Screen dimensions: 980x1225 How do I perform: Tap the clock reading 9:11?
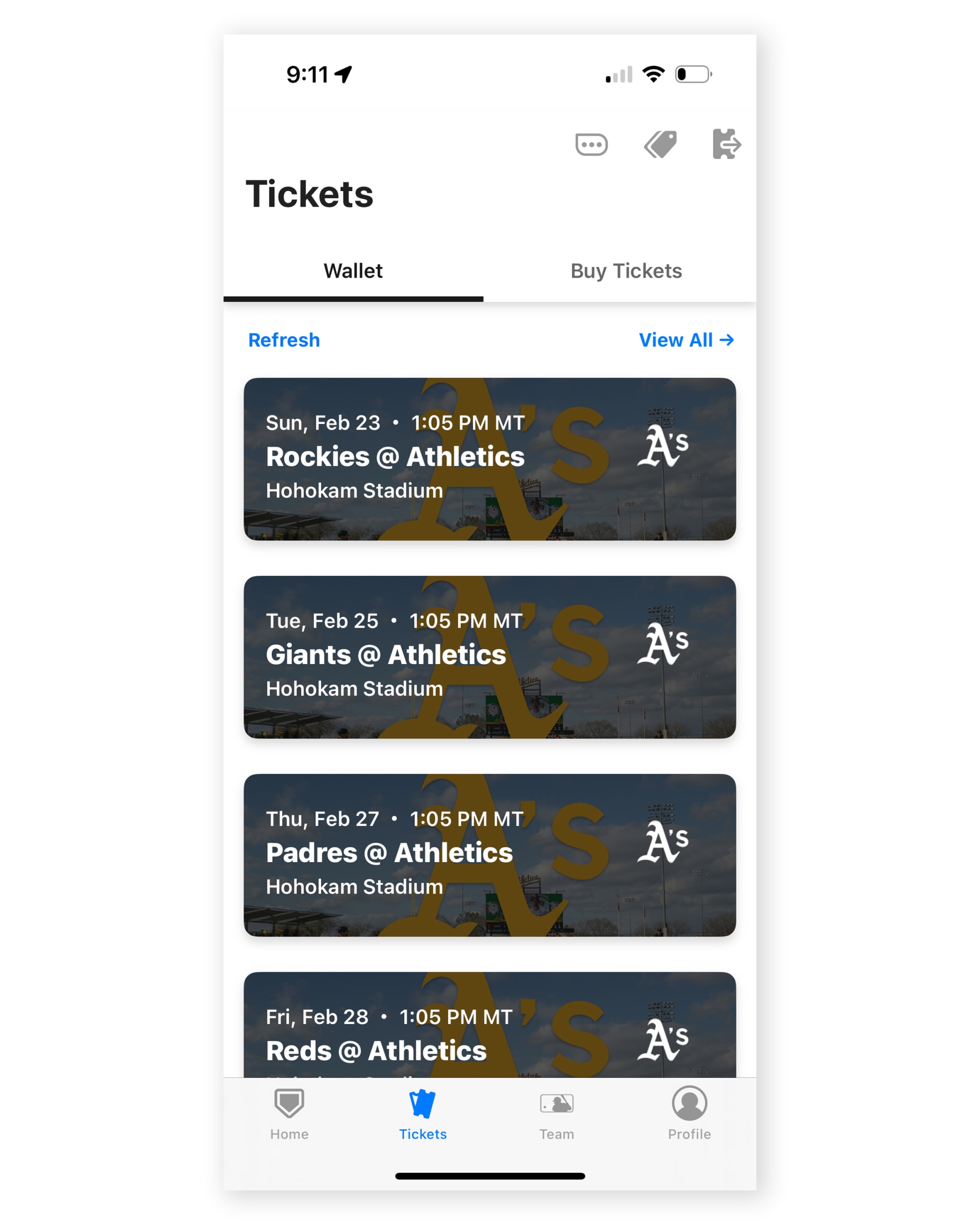click(x=308, y=73)
